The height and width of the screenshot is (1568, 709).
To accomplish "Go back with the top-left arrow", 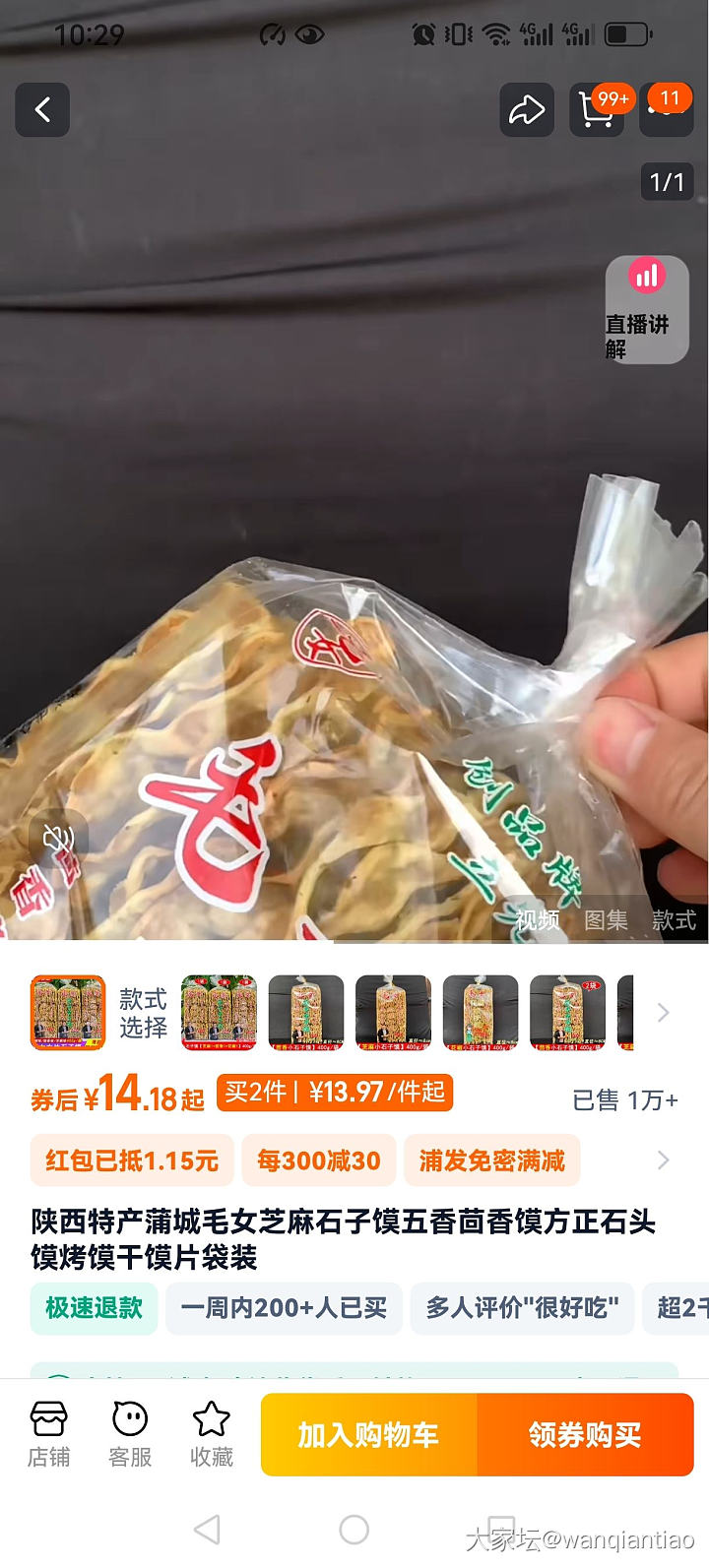I will [42, 109].
